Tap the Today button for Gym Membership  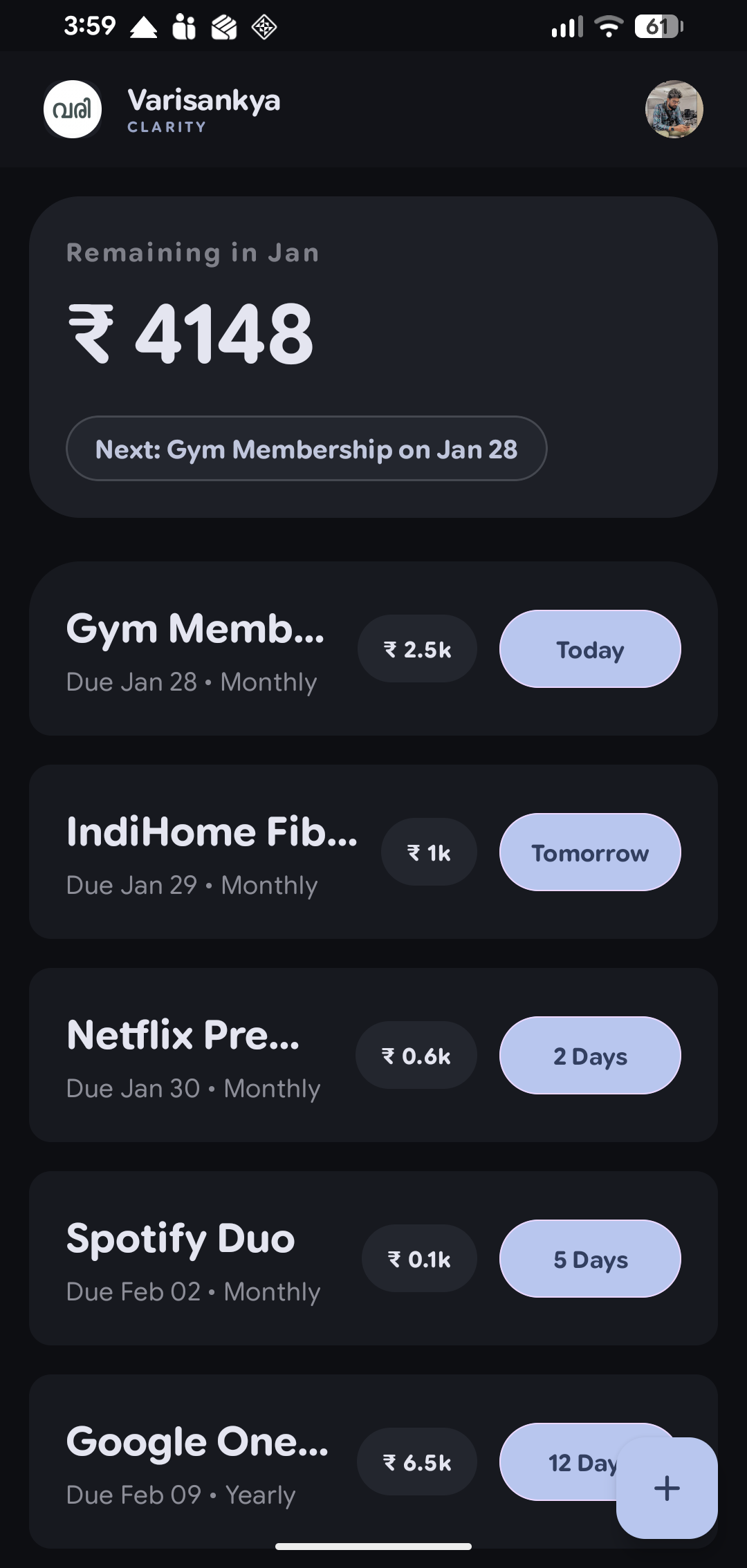590,649
